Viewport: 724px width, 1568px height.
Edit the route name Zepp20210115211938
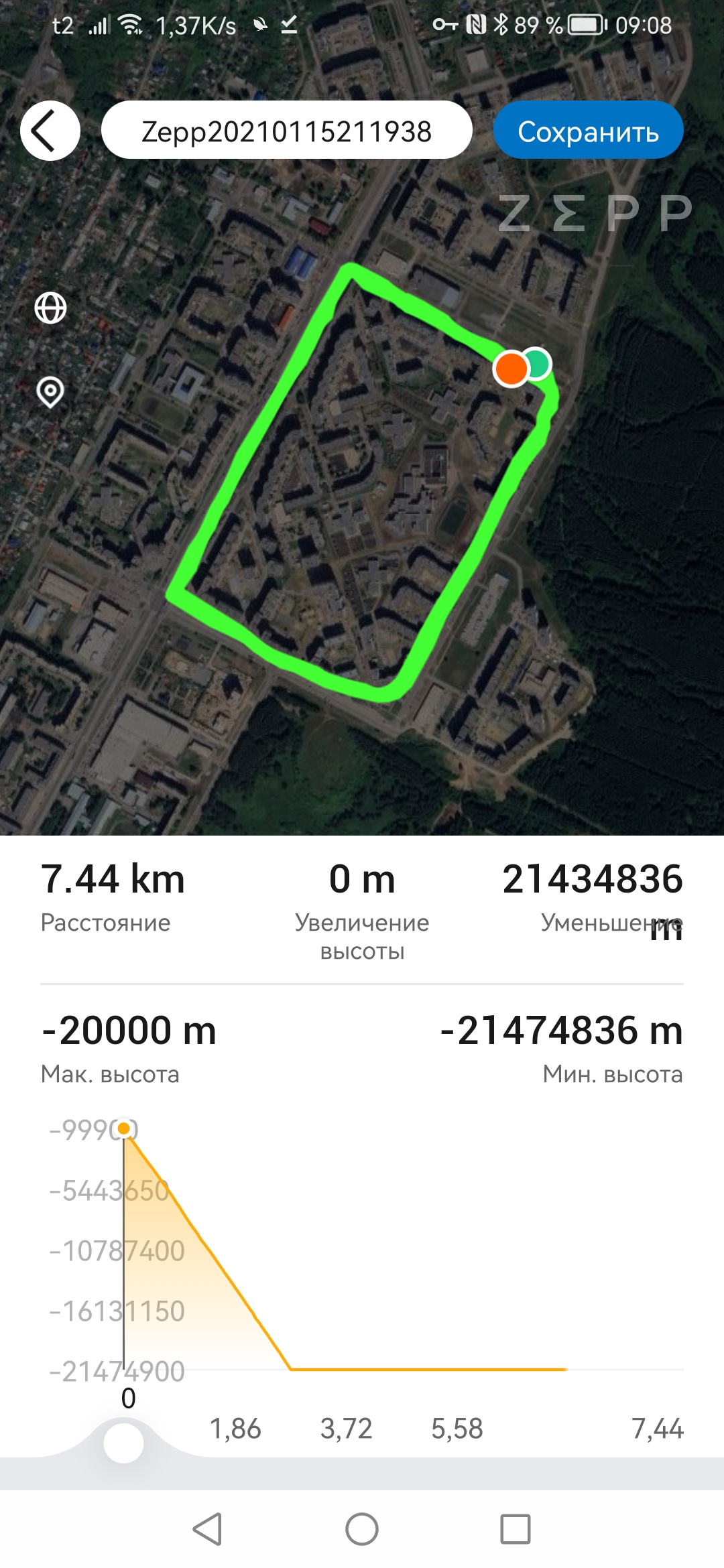tap(286, 131)
